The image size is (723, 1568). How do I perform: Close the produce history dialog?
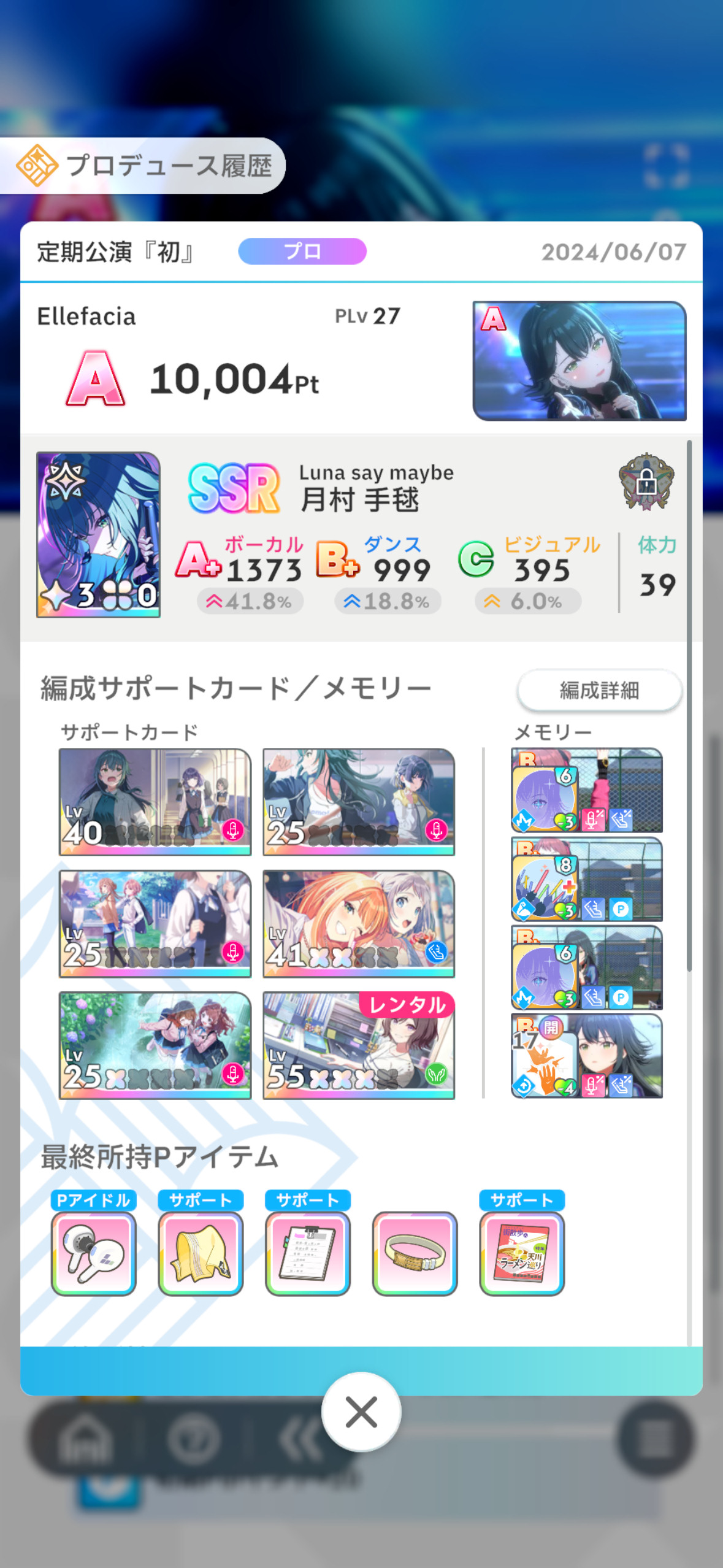[x=361, y=1412]
